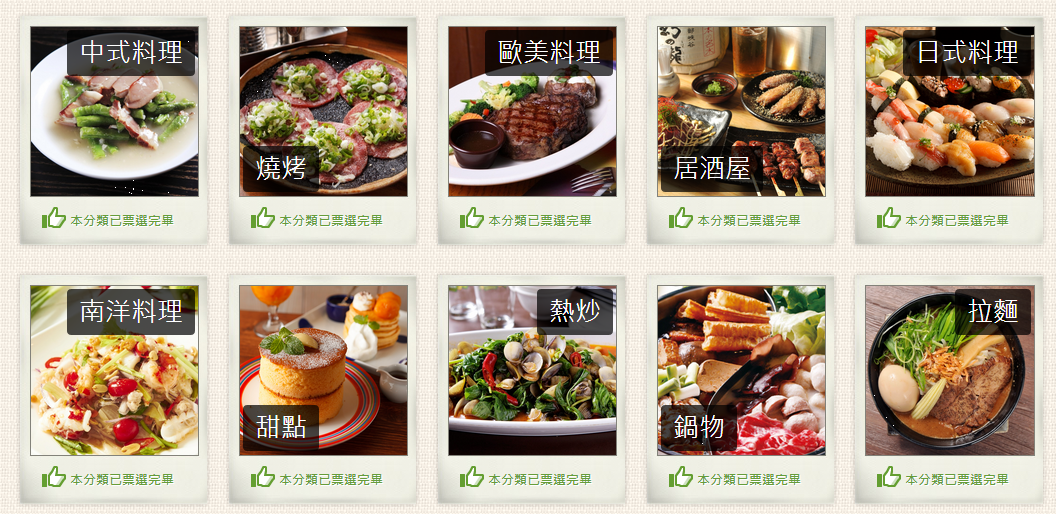Choose the 日式料理 category card
1056x514 pixels.
click(x=949, y=112)
